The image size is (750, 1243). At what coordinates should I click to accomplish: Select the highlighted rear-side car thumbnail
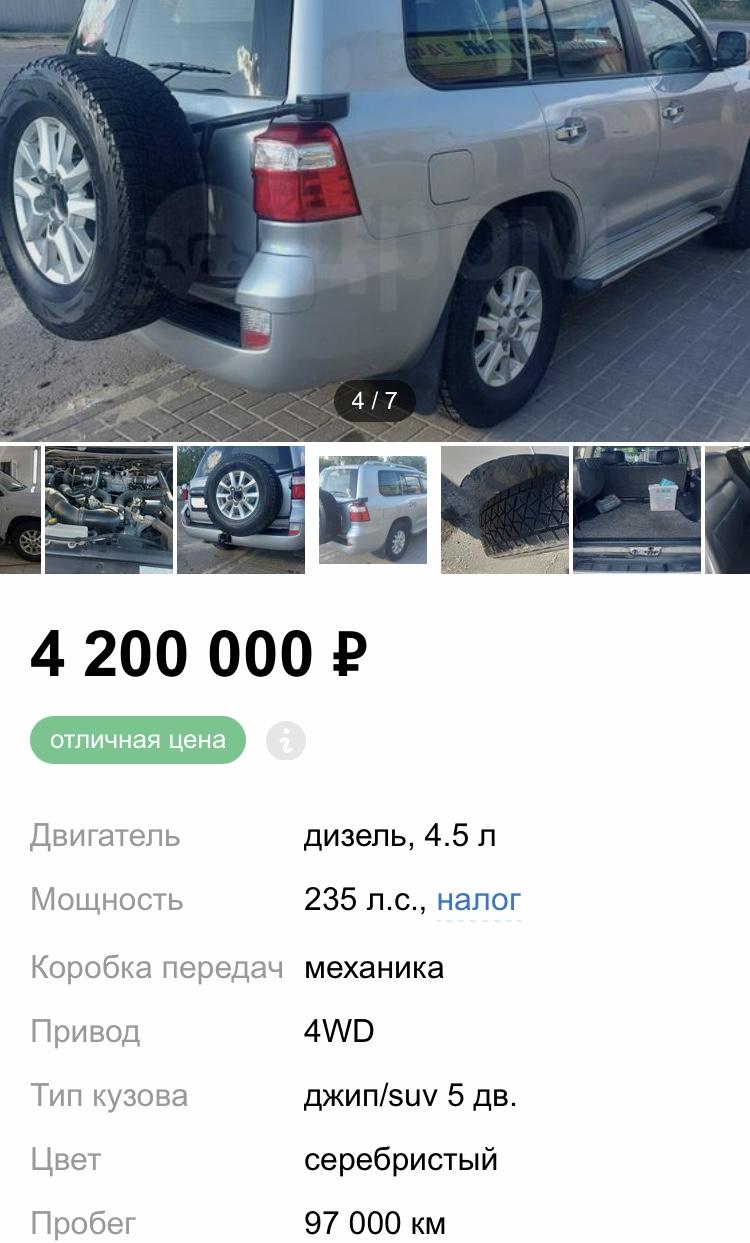pyautogui.click(x=373, y=510)
